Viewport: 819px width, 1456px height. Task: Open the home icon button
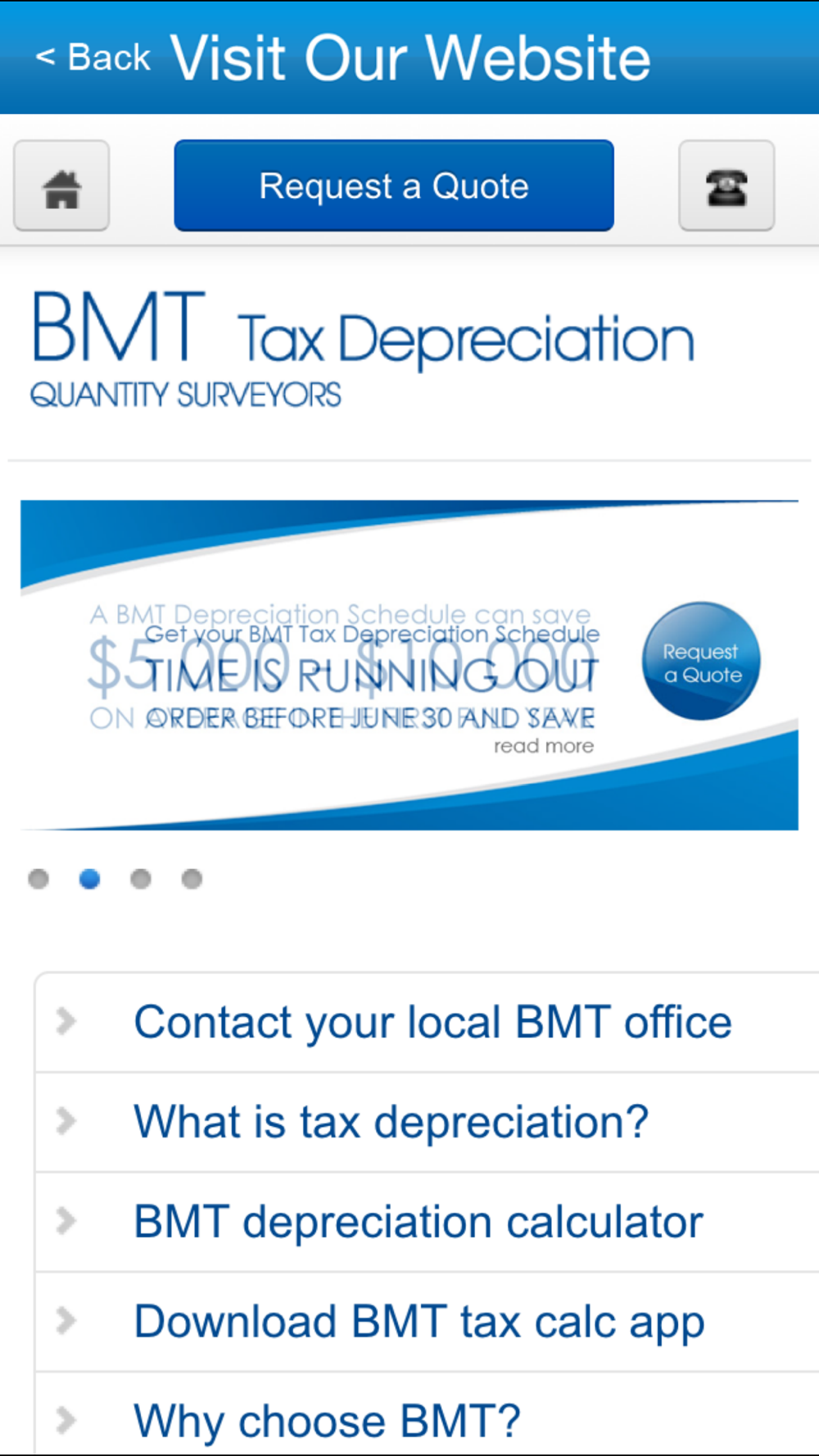click(61, 186)
